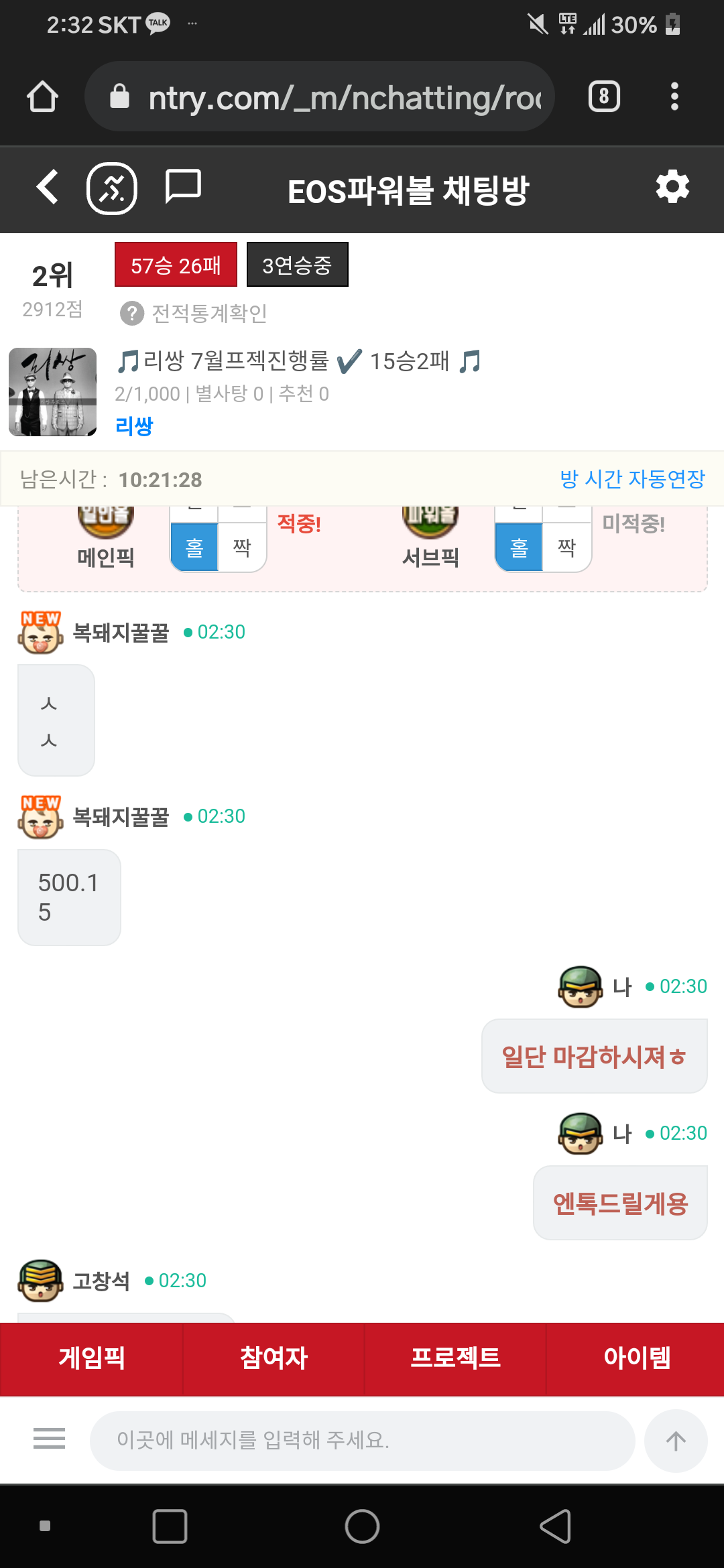
Task: Open chat room settings gear
Action: (672, 187)
